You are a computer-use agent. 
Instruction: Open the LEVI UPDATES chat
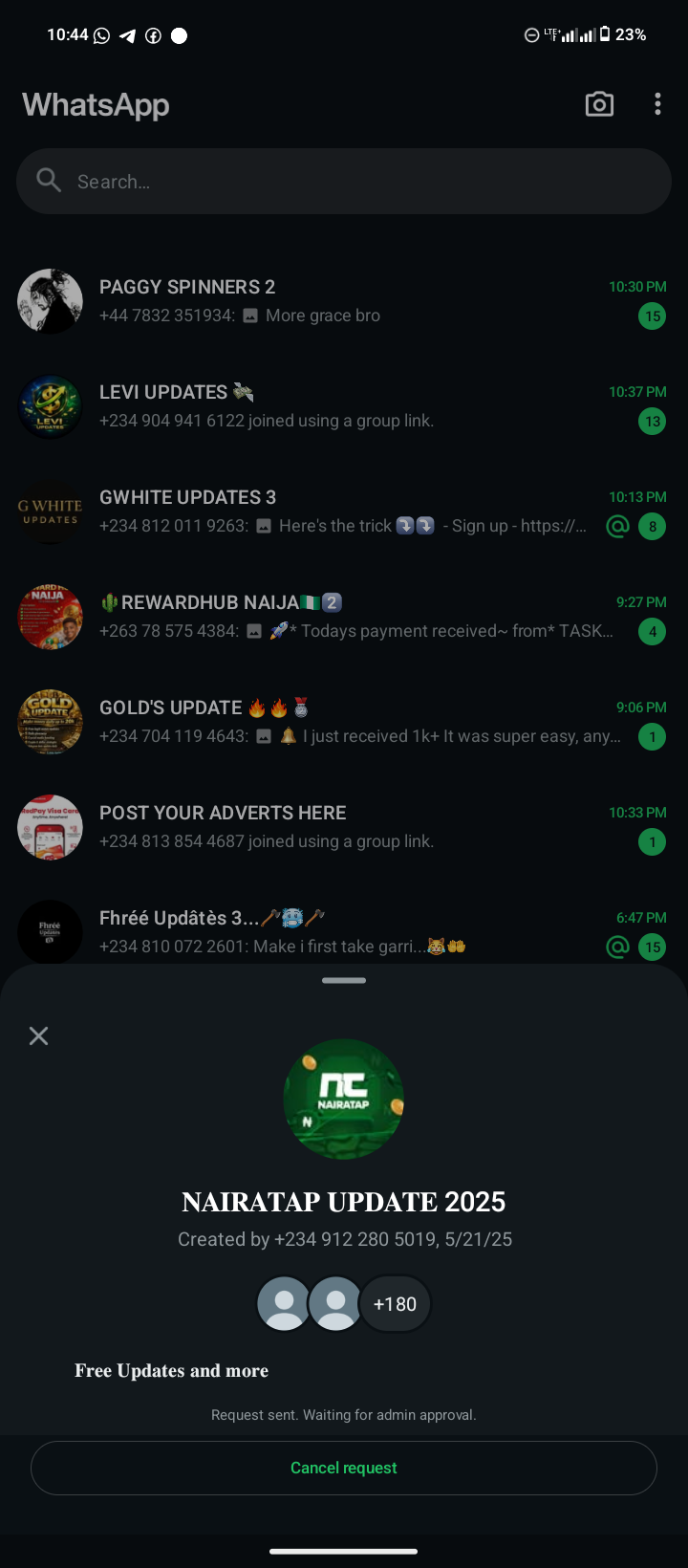coord(344,406)
